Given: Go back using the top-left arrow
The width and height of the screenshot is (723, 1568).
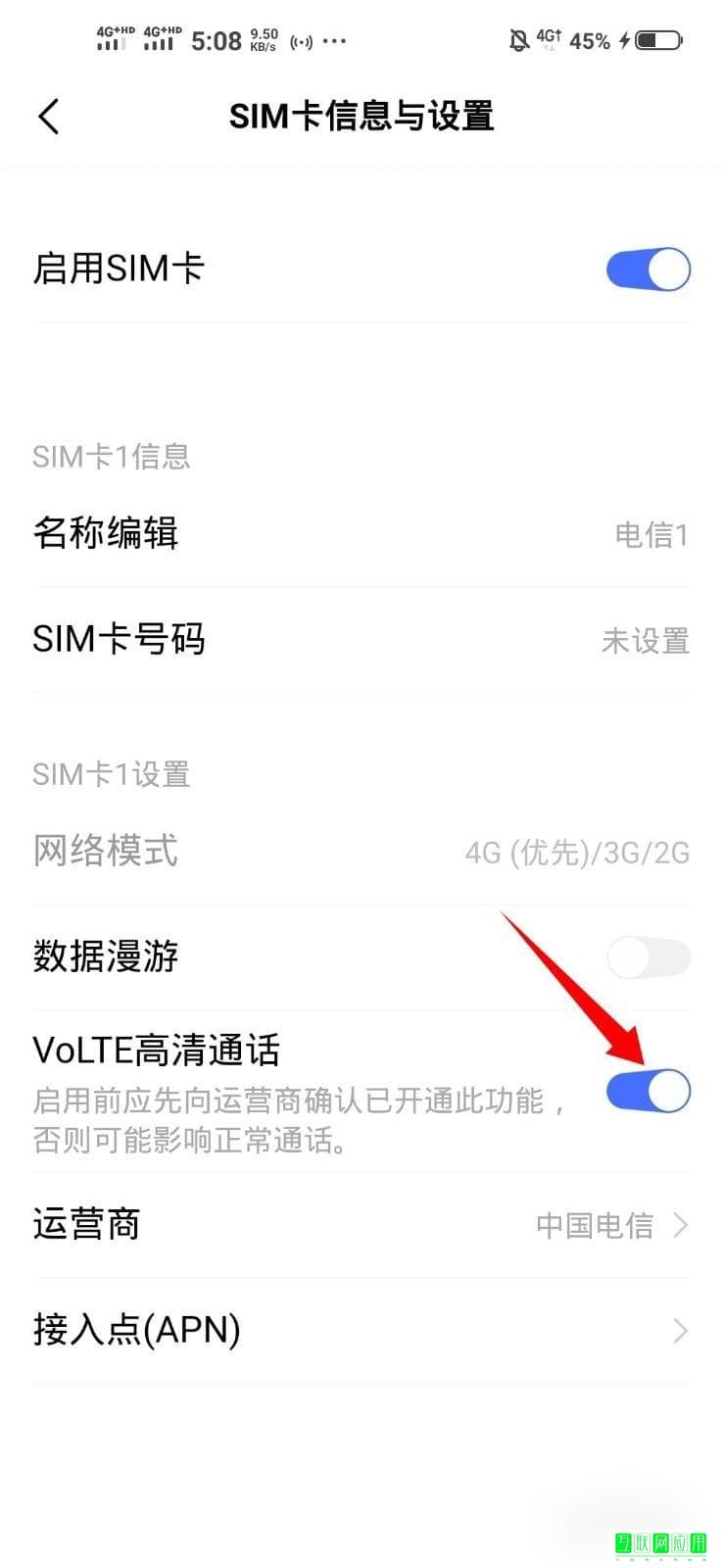Looking at the screenshot, I should 49,117.
